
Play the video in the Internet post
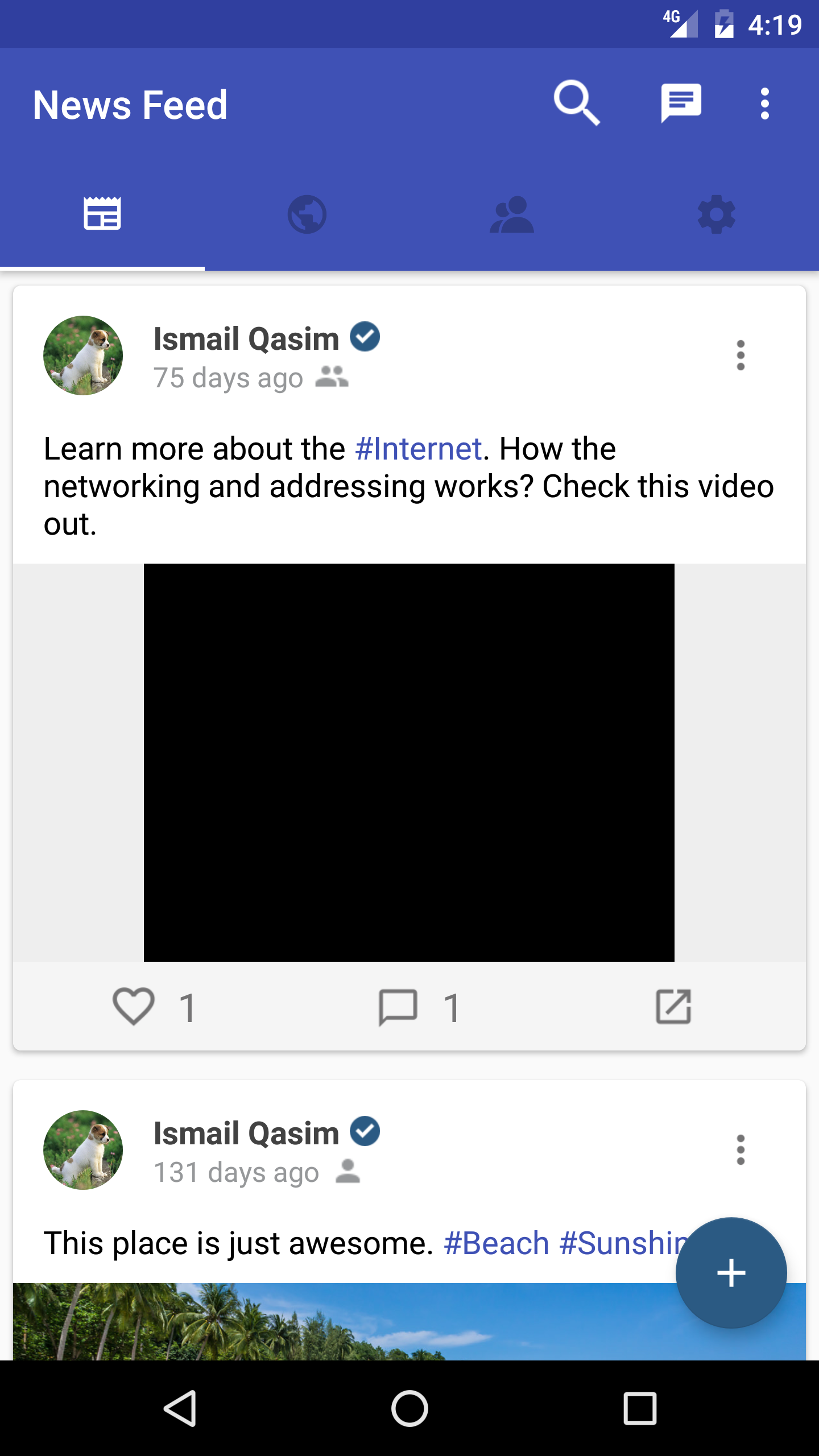point(409,762)
